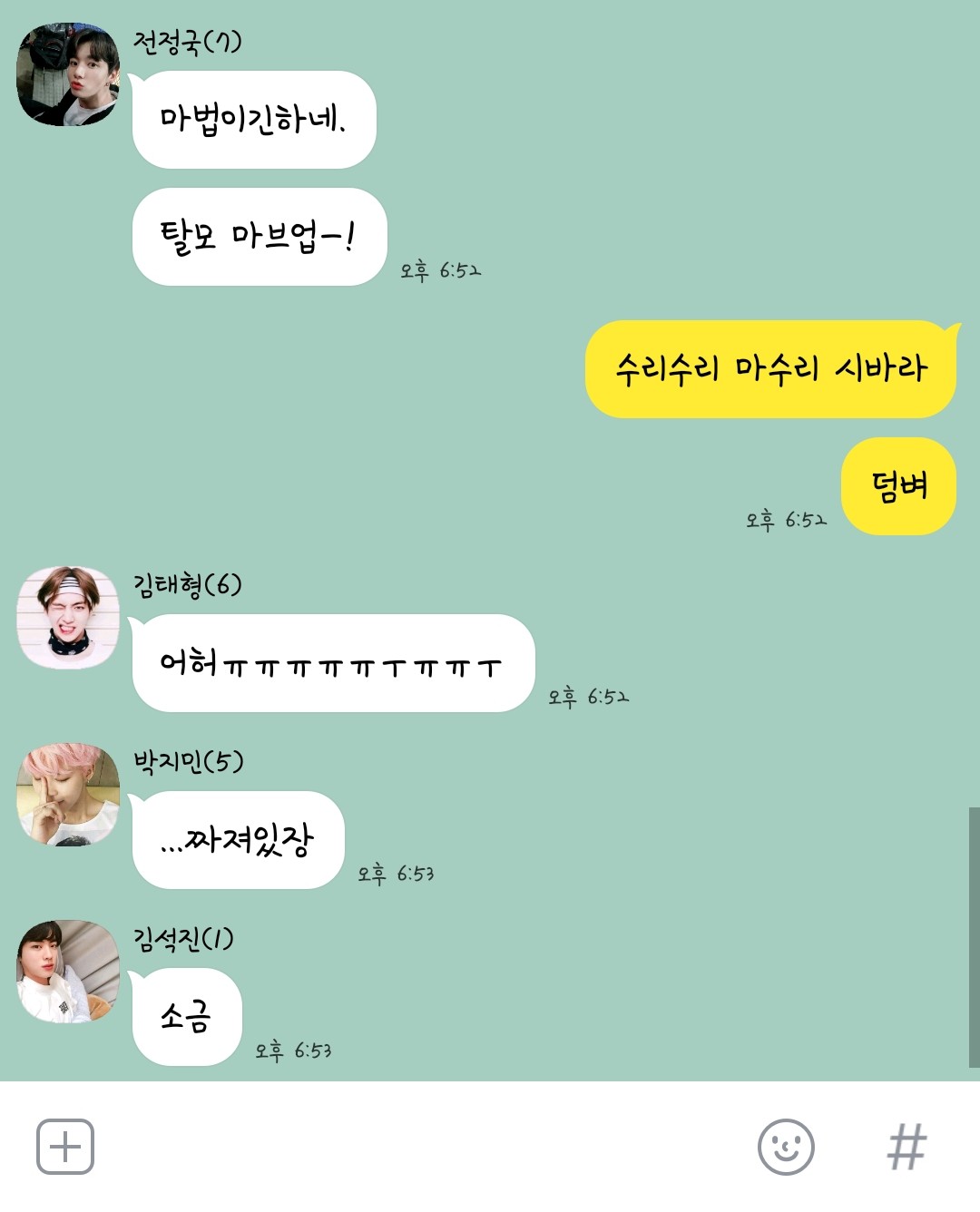Open the emoticon picker

coord(786,1147)
